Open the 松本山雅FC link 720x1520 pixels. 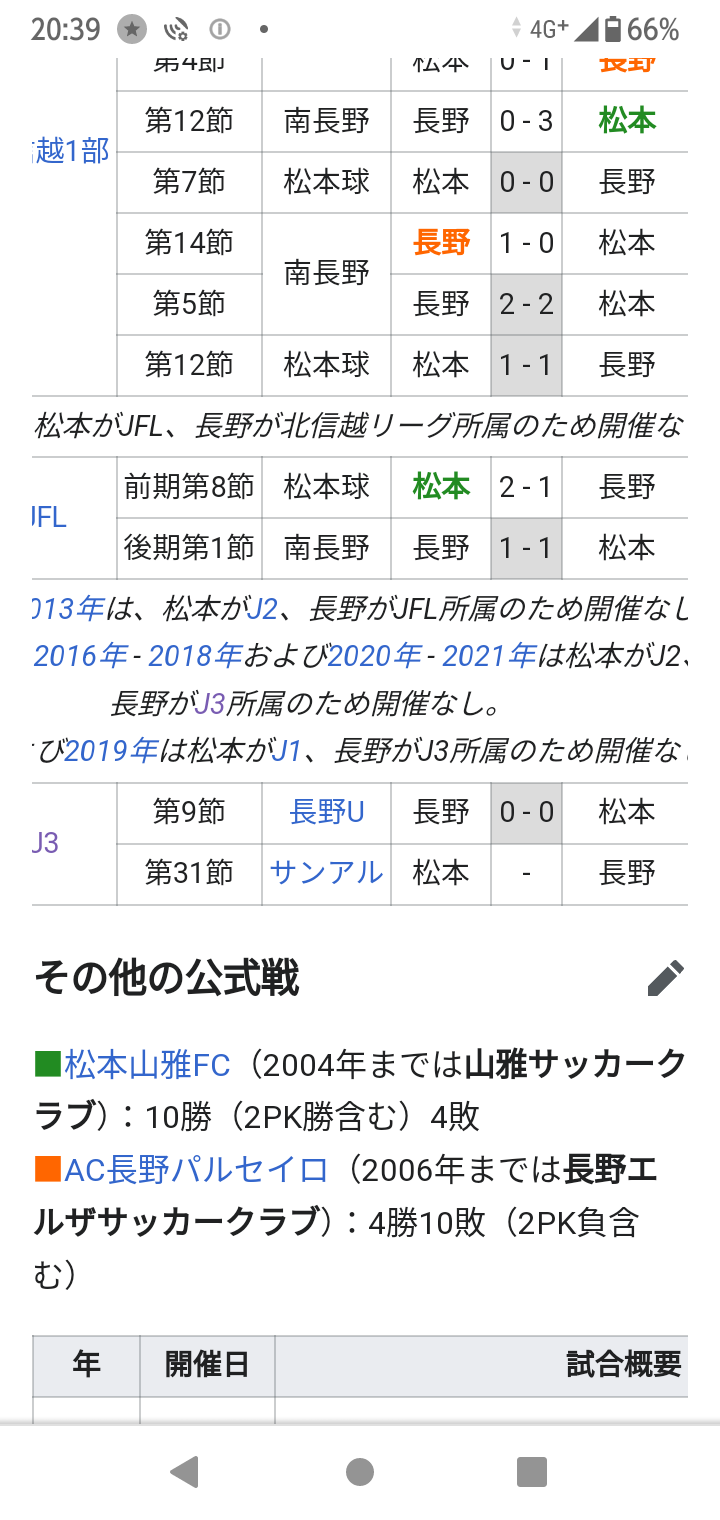[x=148, y=1064]
